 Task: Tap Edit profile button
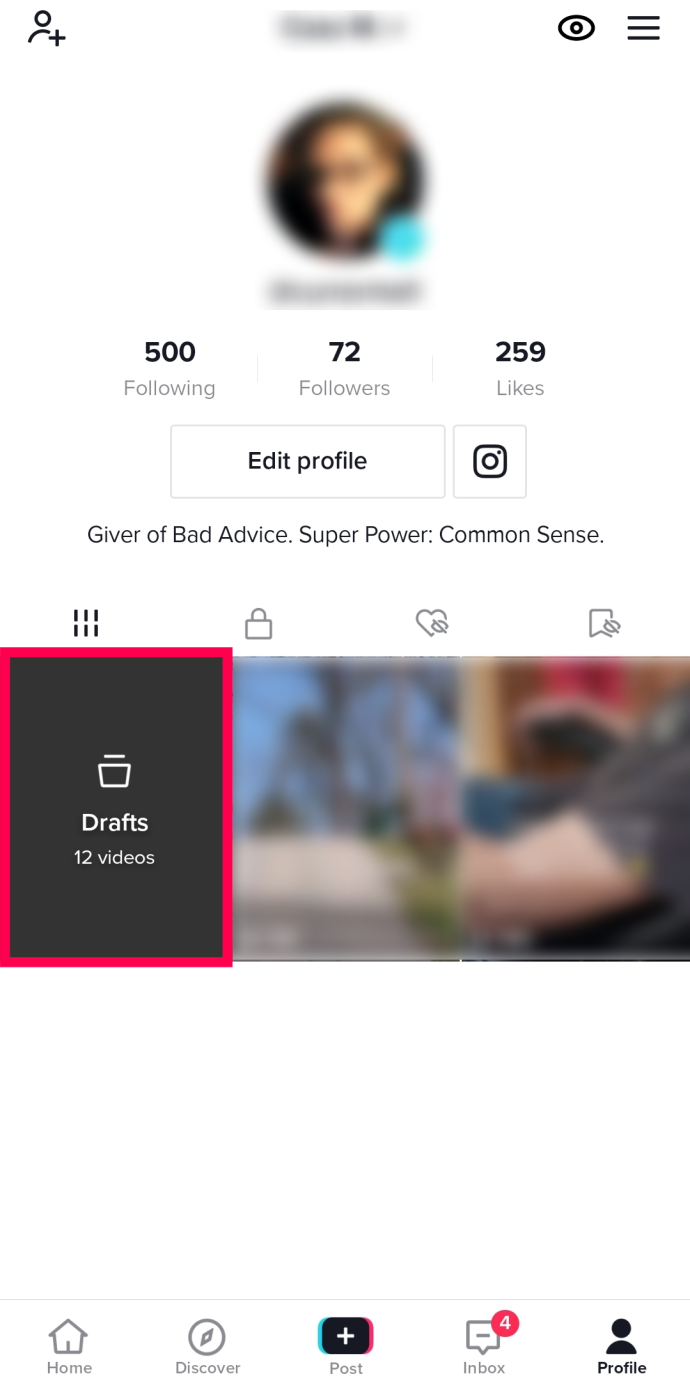(307, 461)
